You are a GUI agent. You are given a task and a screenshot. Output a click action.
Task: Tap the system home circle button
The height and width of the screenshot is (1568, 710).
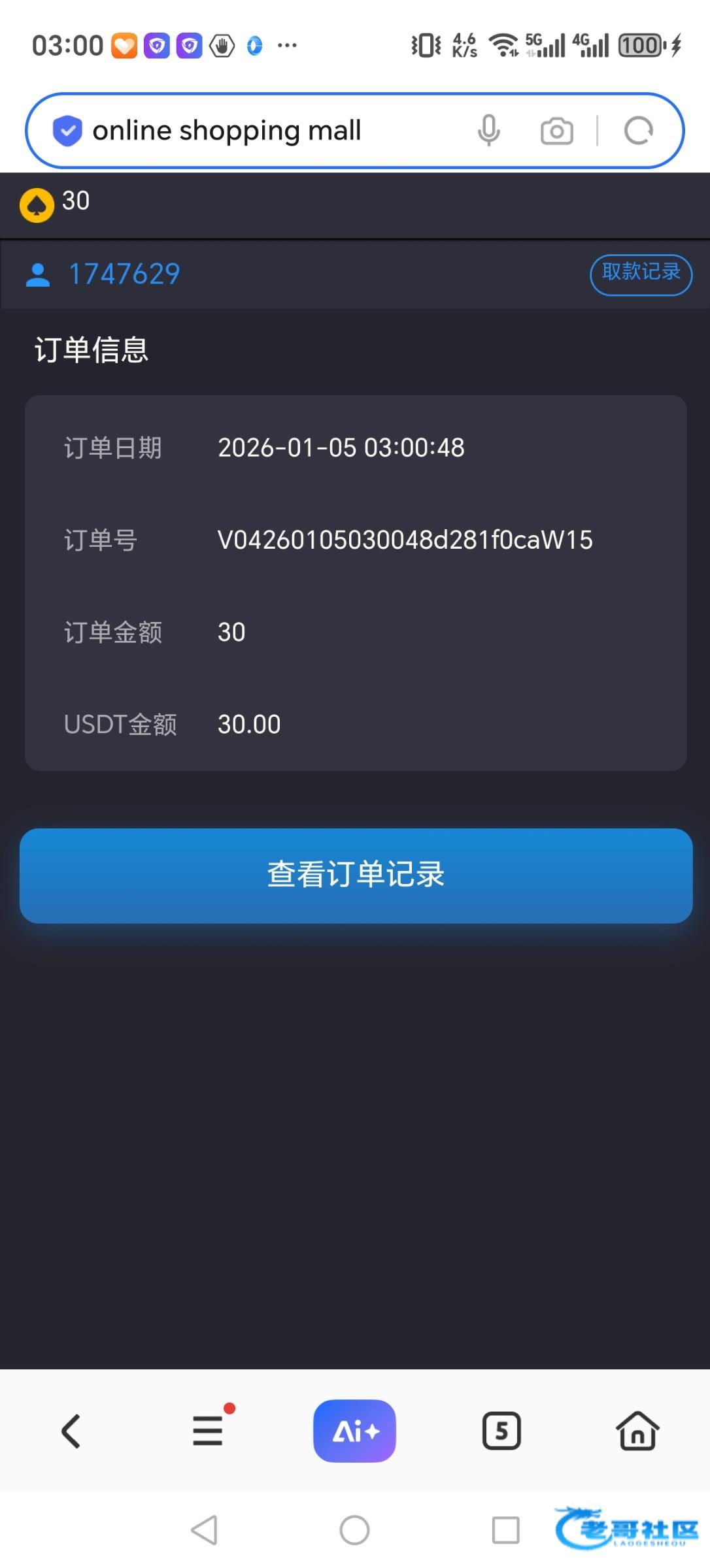click(354, 1529)
